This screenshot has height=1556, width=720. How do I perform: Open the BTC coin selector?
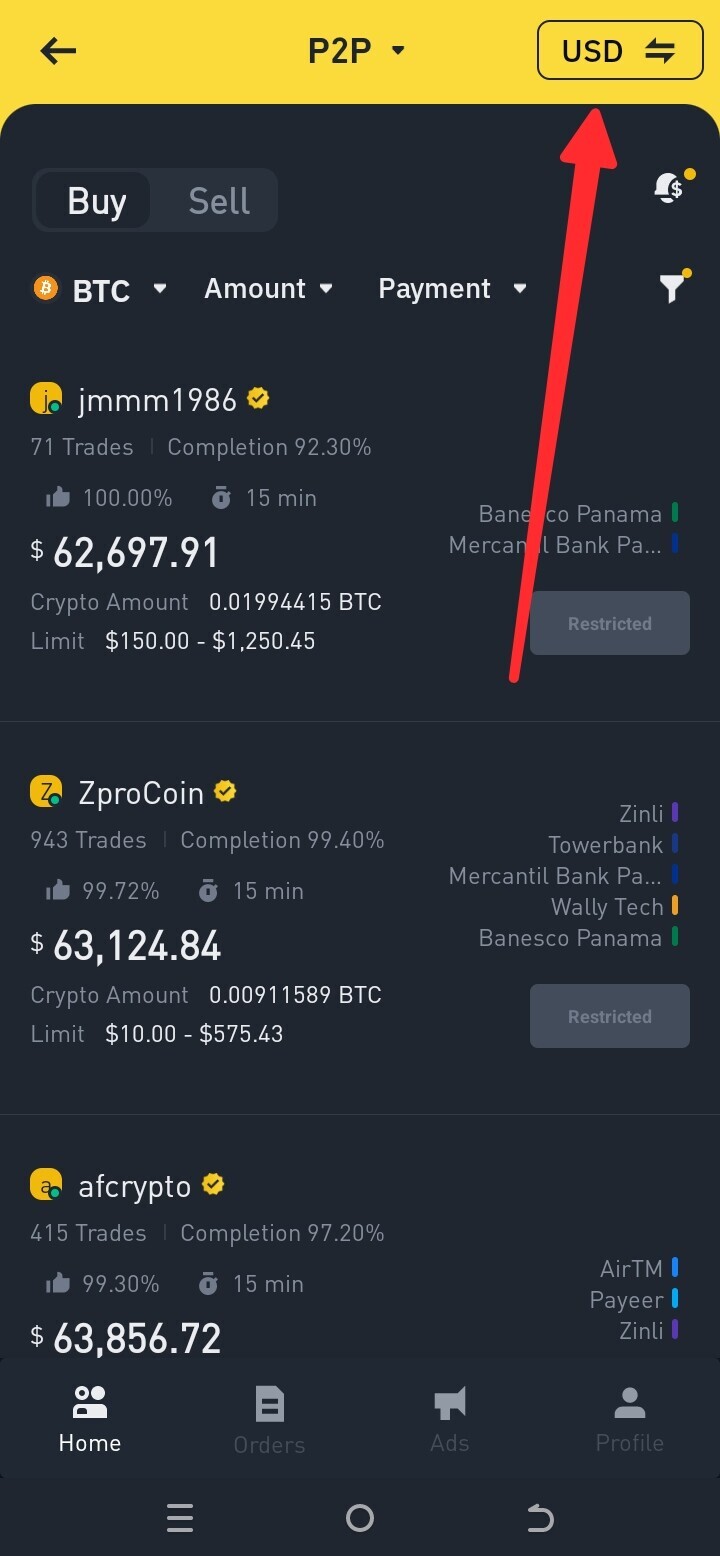(99, 290)
